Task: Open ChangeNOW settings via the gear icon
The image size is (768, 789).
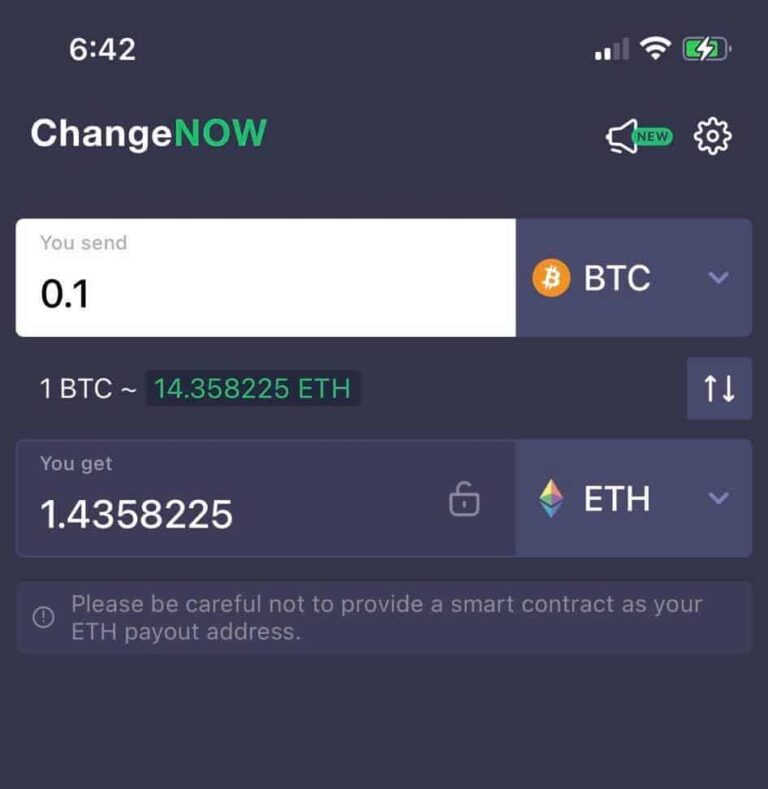Action: 712,136
